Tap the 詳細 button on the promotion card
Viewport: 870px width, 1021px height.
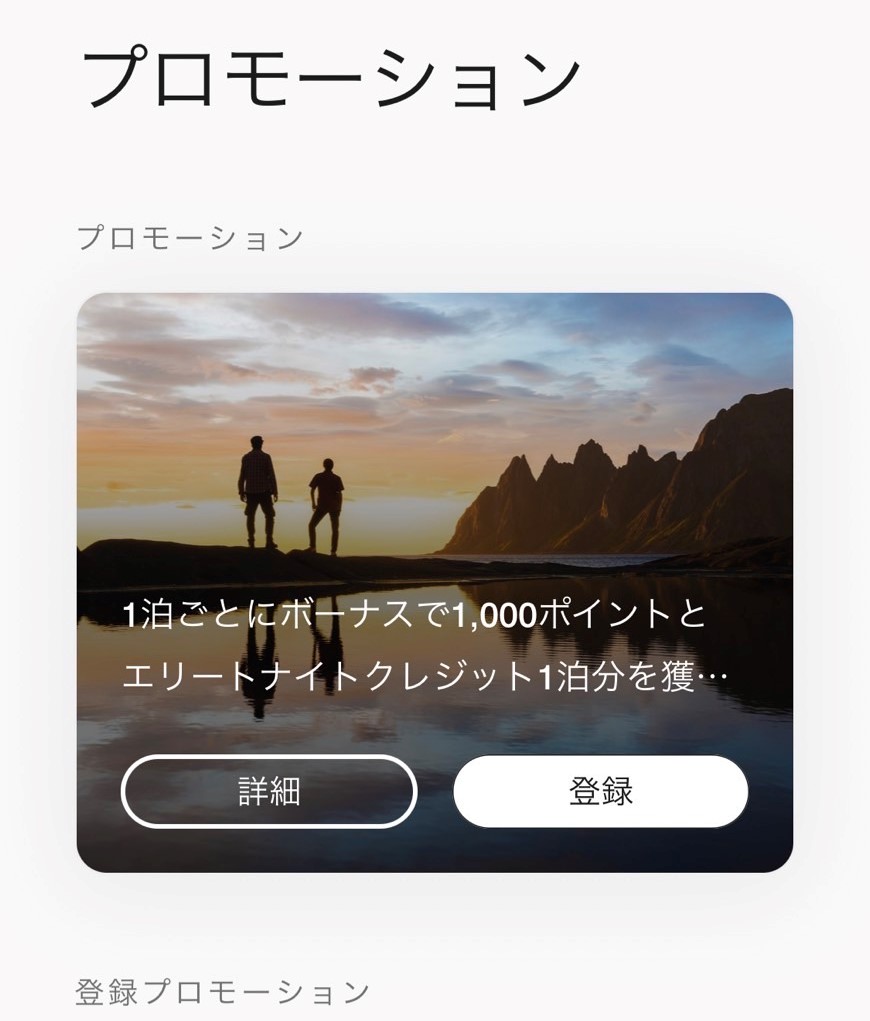click(268, 791)
